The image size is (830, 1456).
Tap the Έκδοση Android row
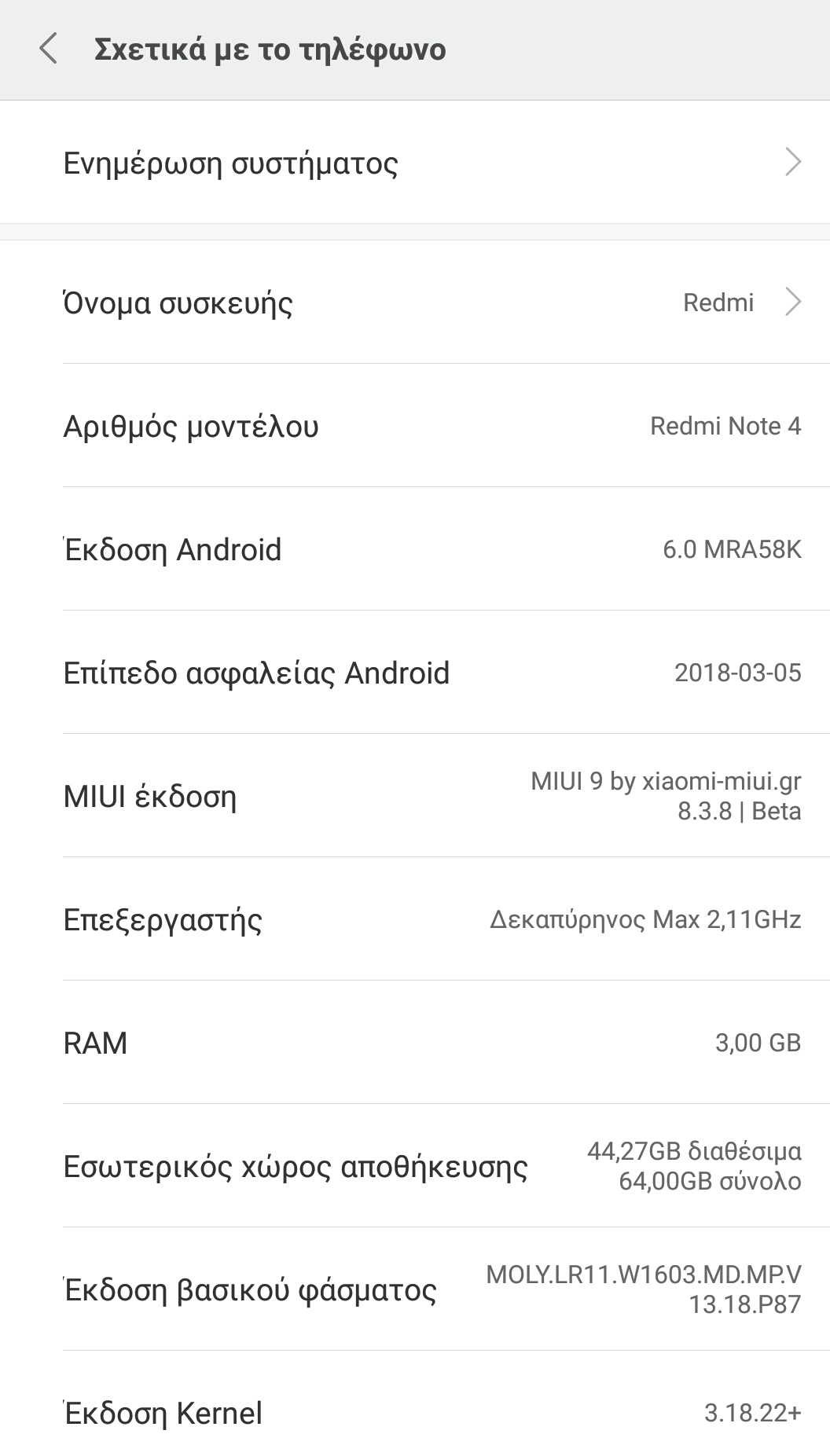[415, 549]
